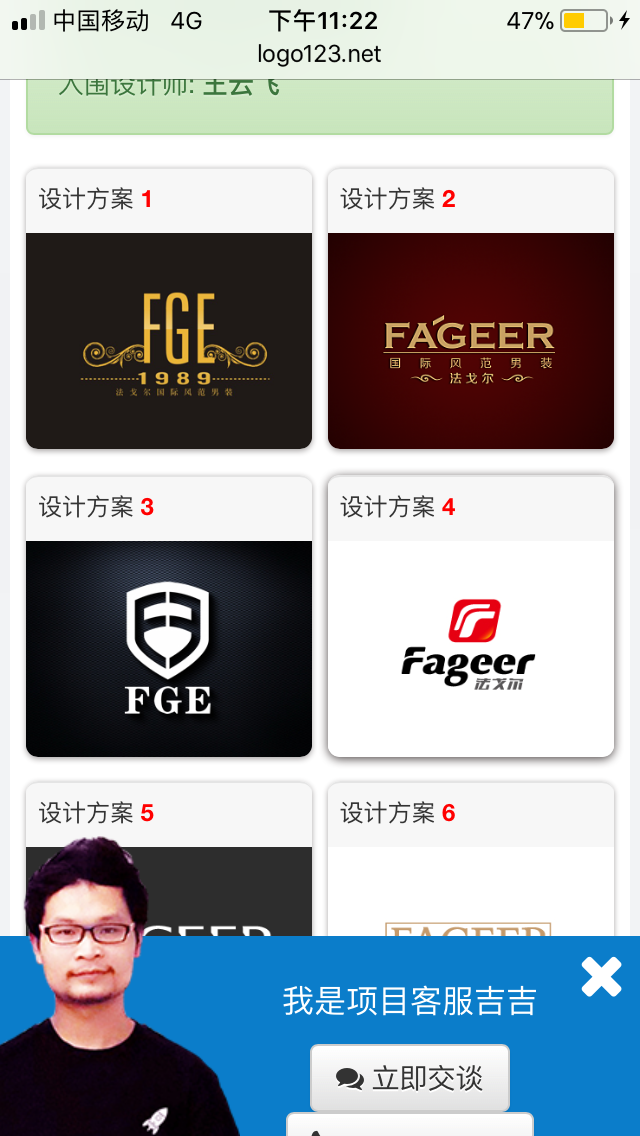
Task: Open design scheme 2 FAGEER red logo
Action: pos(470,340)
